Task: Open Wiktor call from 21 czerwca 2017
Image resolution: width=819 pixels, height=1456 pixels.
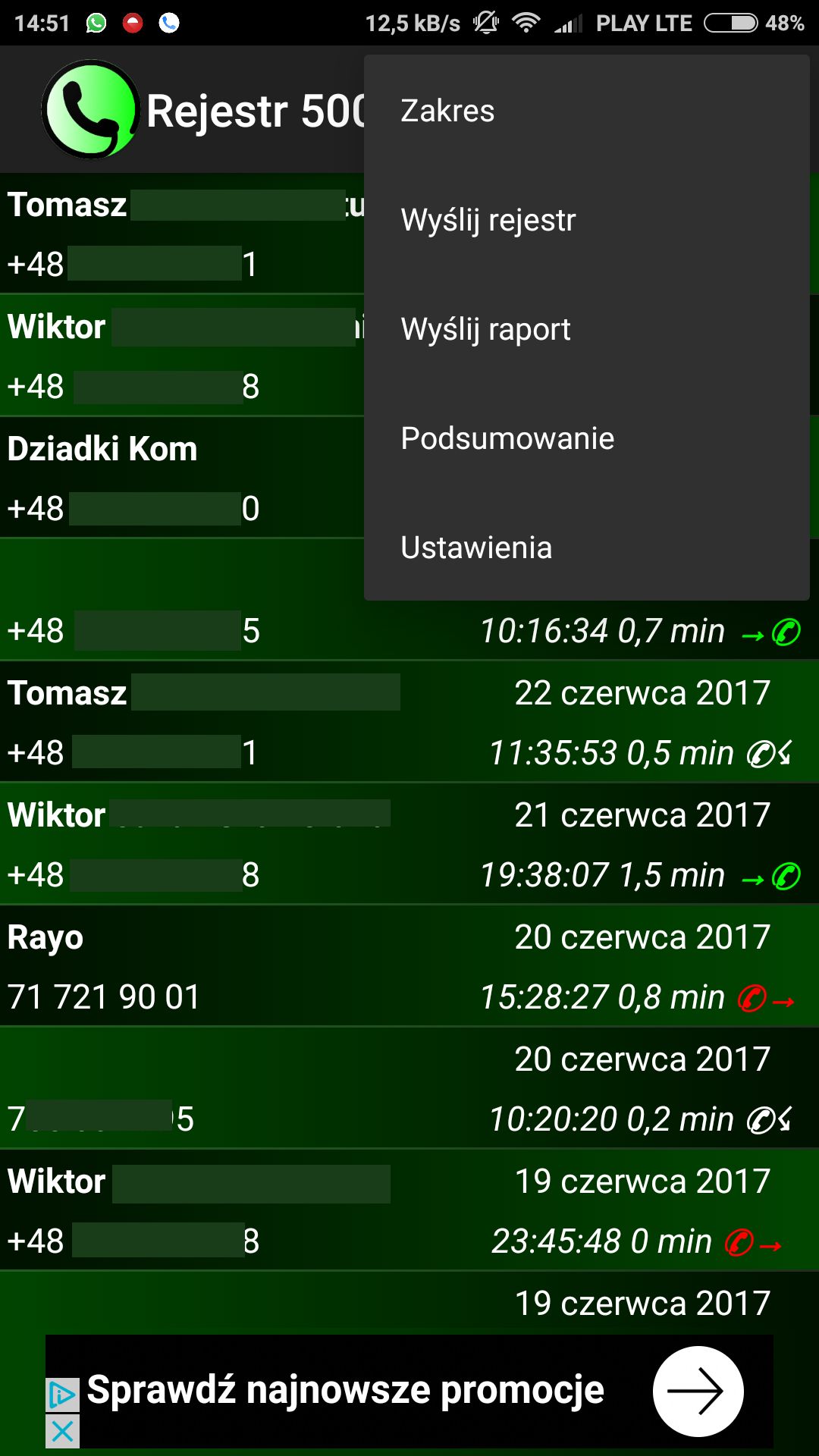Action: [x=409, y=845]
